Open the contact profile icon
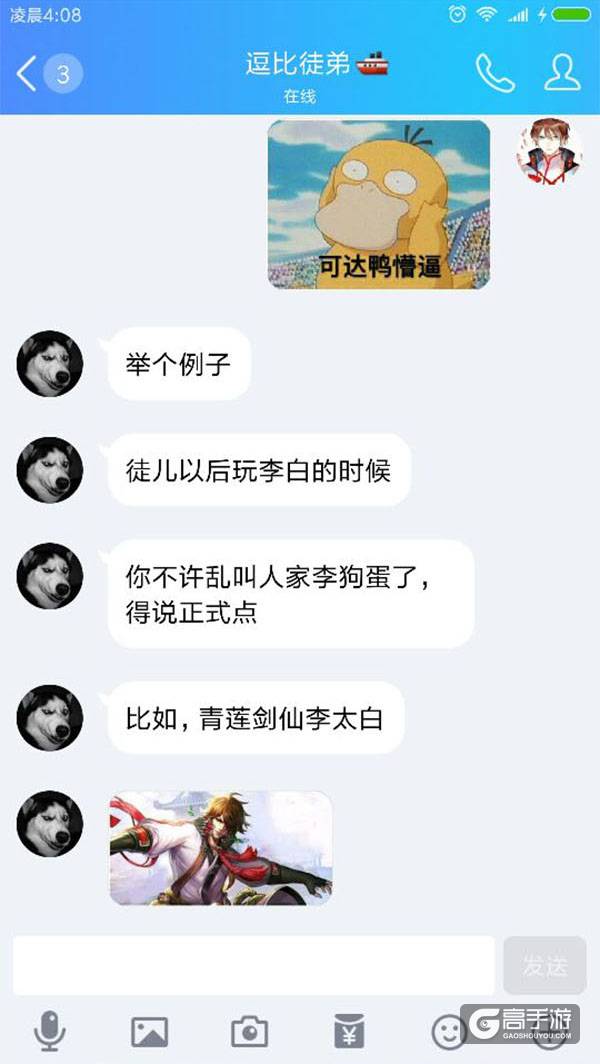This screenshot has width=600, height=1064. pos(562,73)
